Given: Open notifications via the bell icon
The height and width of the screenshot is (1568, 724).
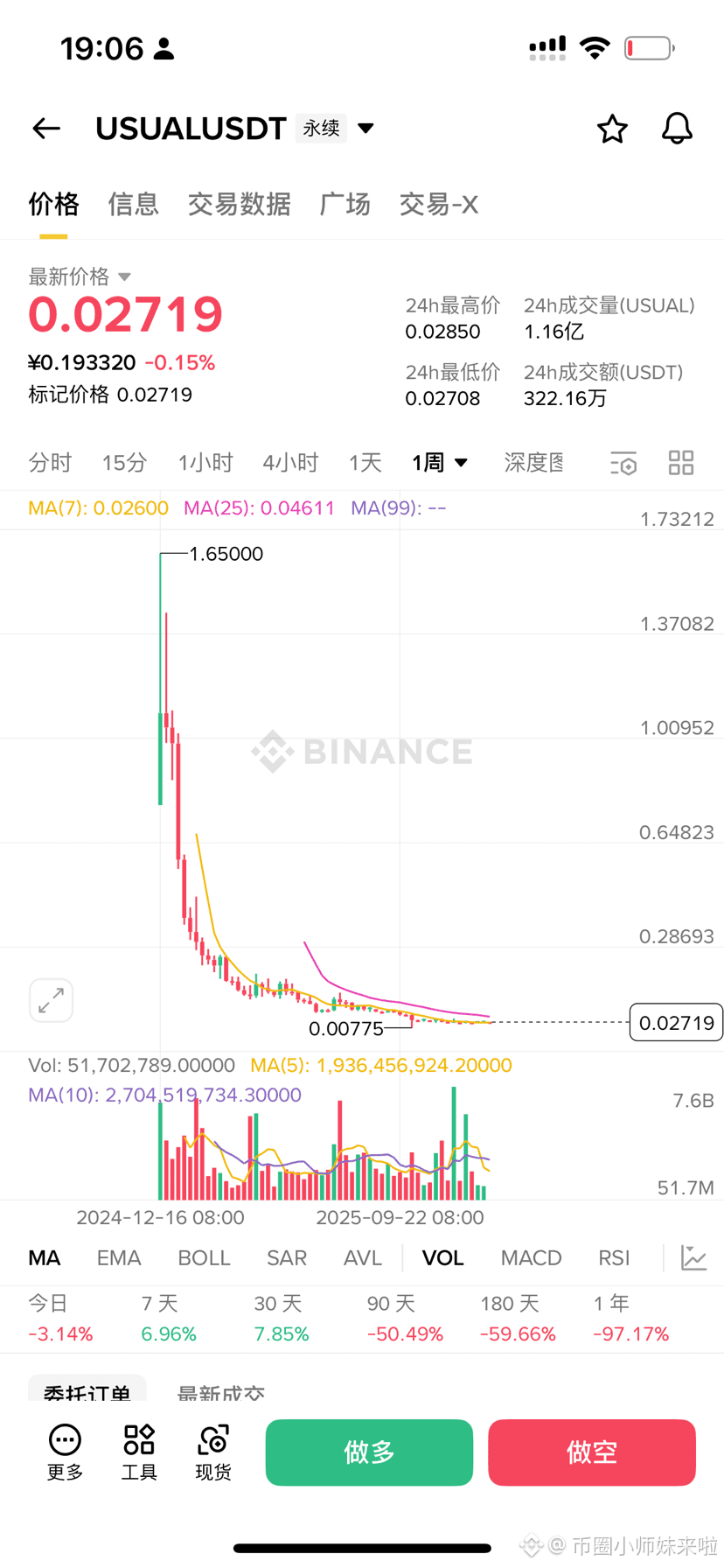Looking at the screenshot, I should [676, 128].
